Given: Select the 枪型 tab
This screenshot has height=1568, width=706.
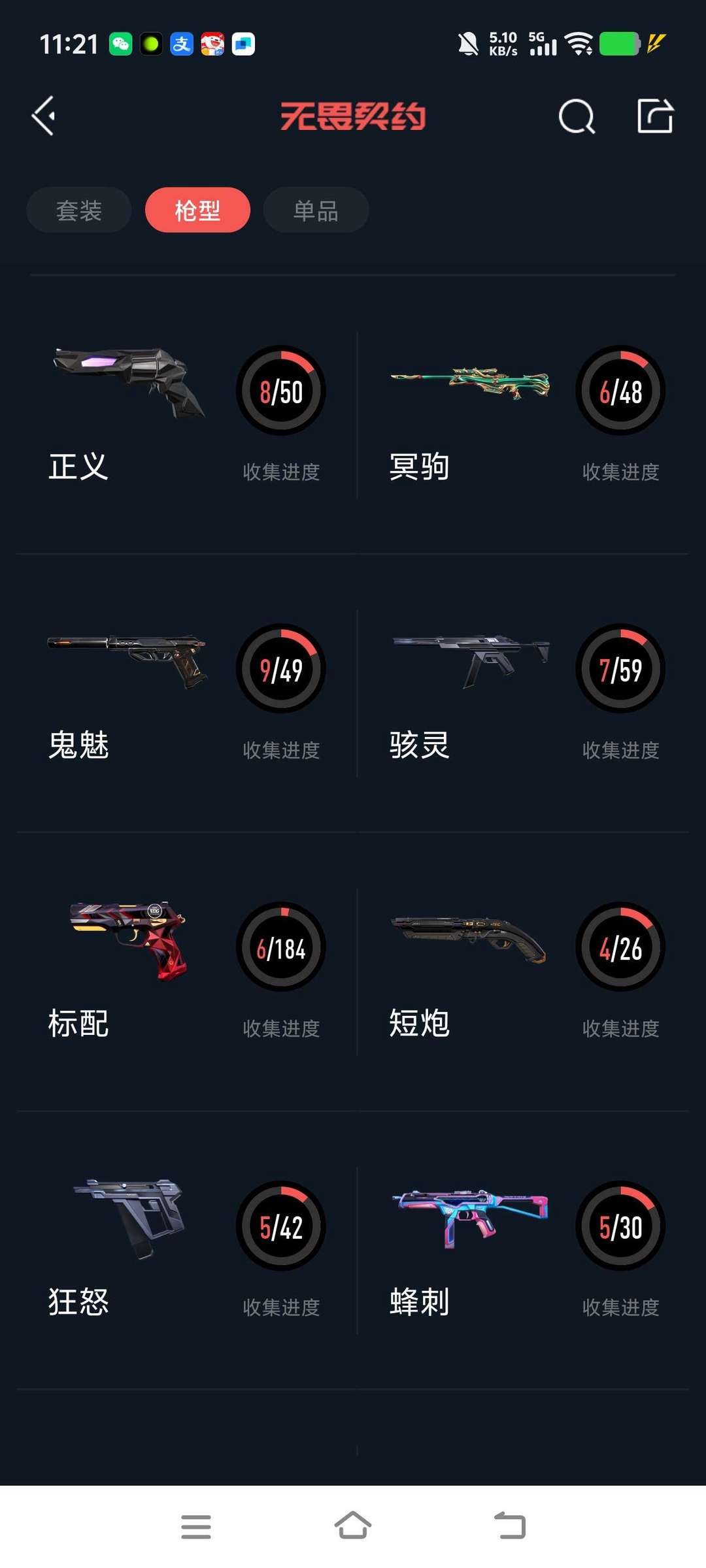Looking at the screenshot, I should click(197, 210).
